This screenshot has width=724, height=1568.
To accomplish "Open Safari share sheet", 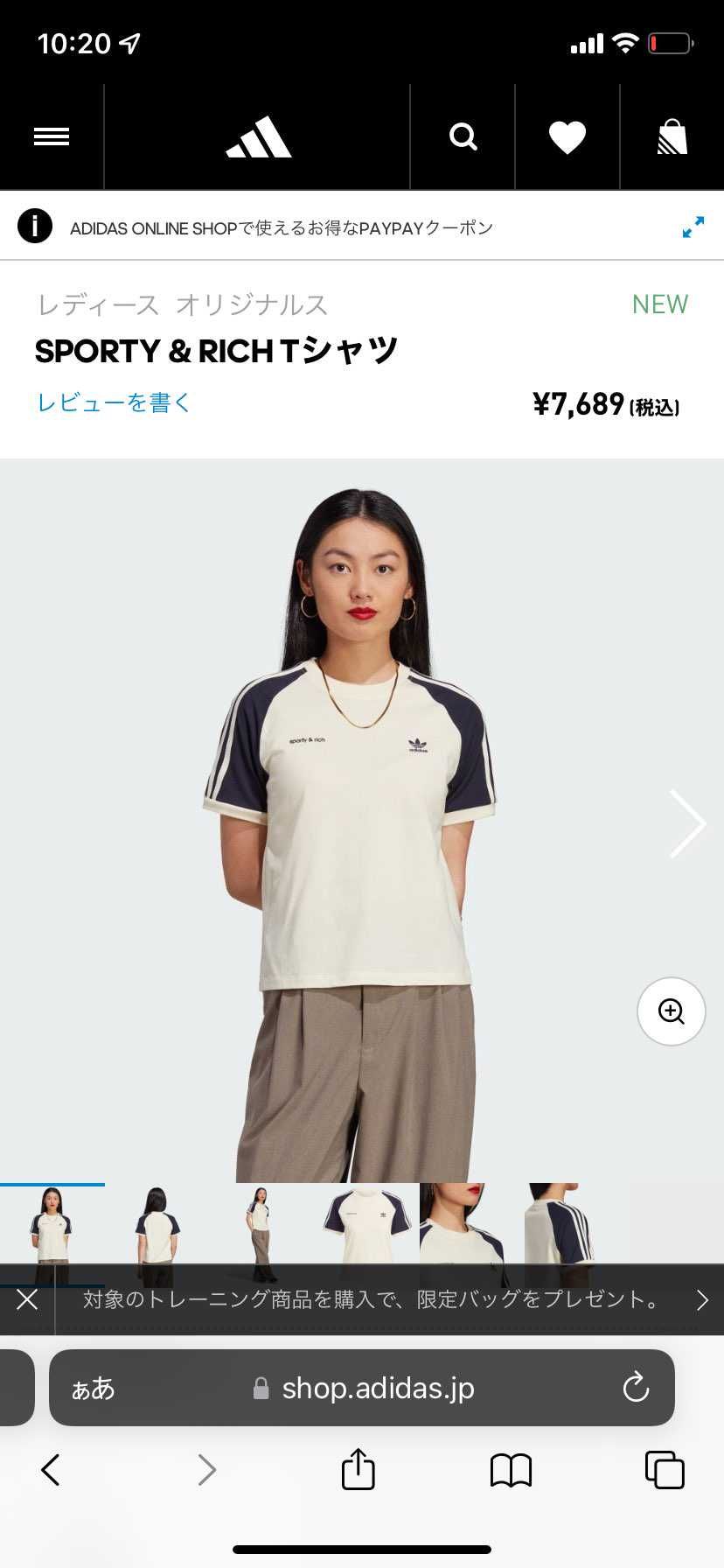I will tap(358, 1470).
